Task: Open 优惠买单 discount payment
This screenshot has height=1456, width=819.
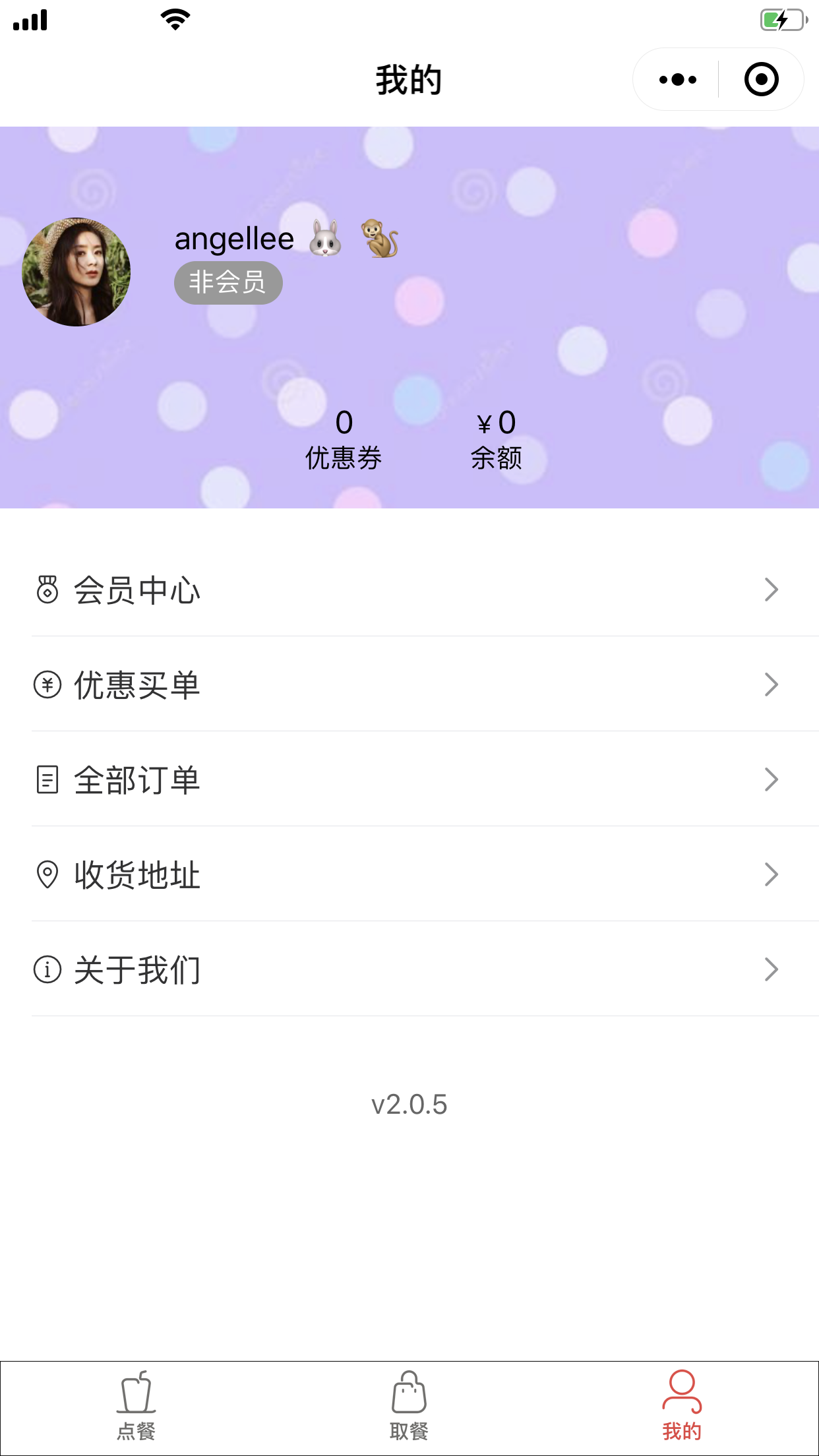Action: [x=409, y=684]
